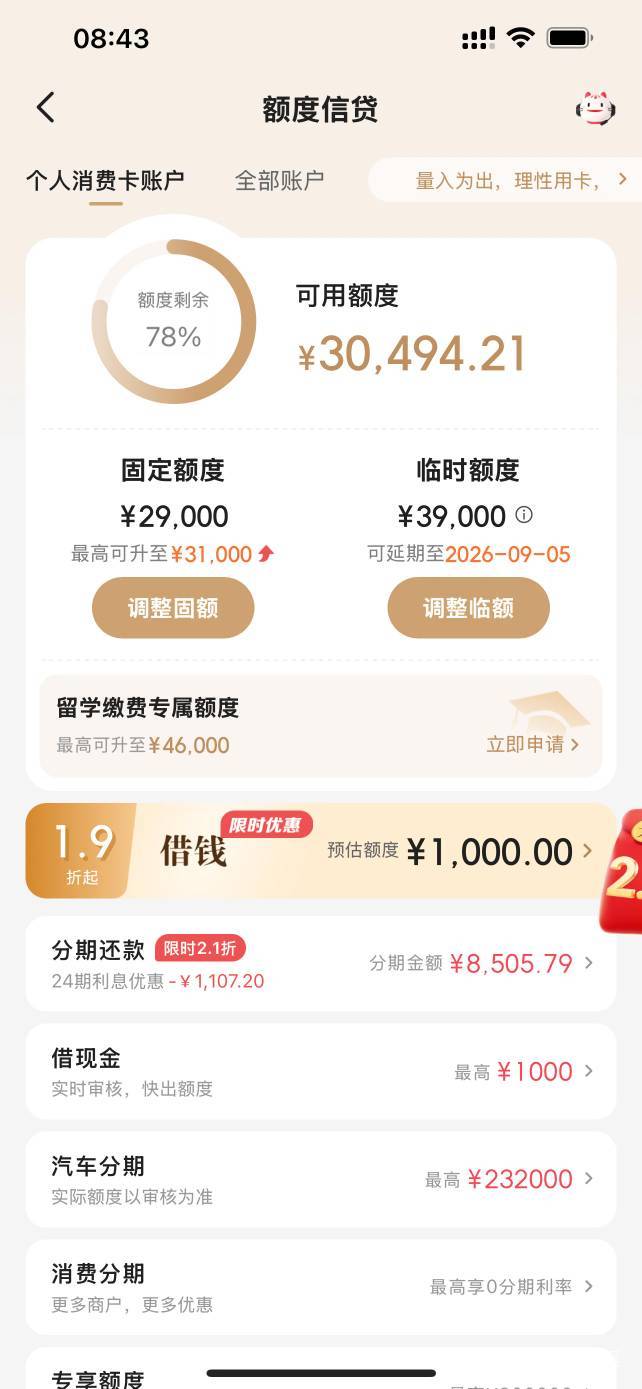This screenshot has height=1389, width=642.
Task: Open the 借现金 row
Action: [321, 1071]
